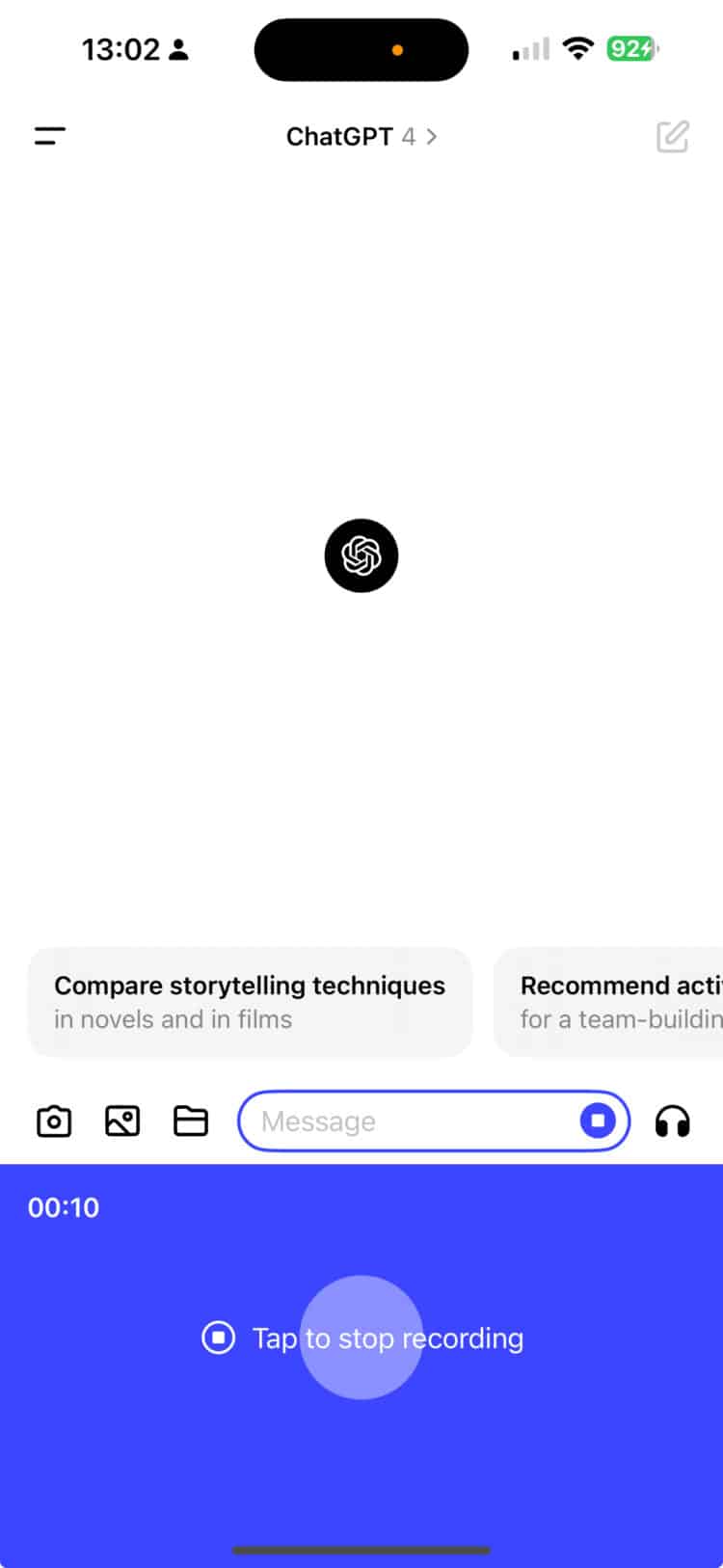Open the camera to take a photo
723x1568 pixels.
[54, 1122]
